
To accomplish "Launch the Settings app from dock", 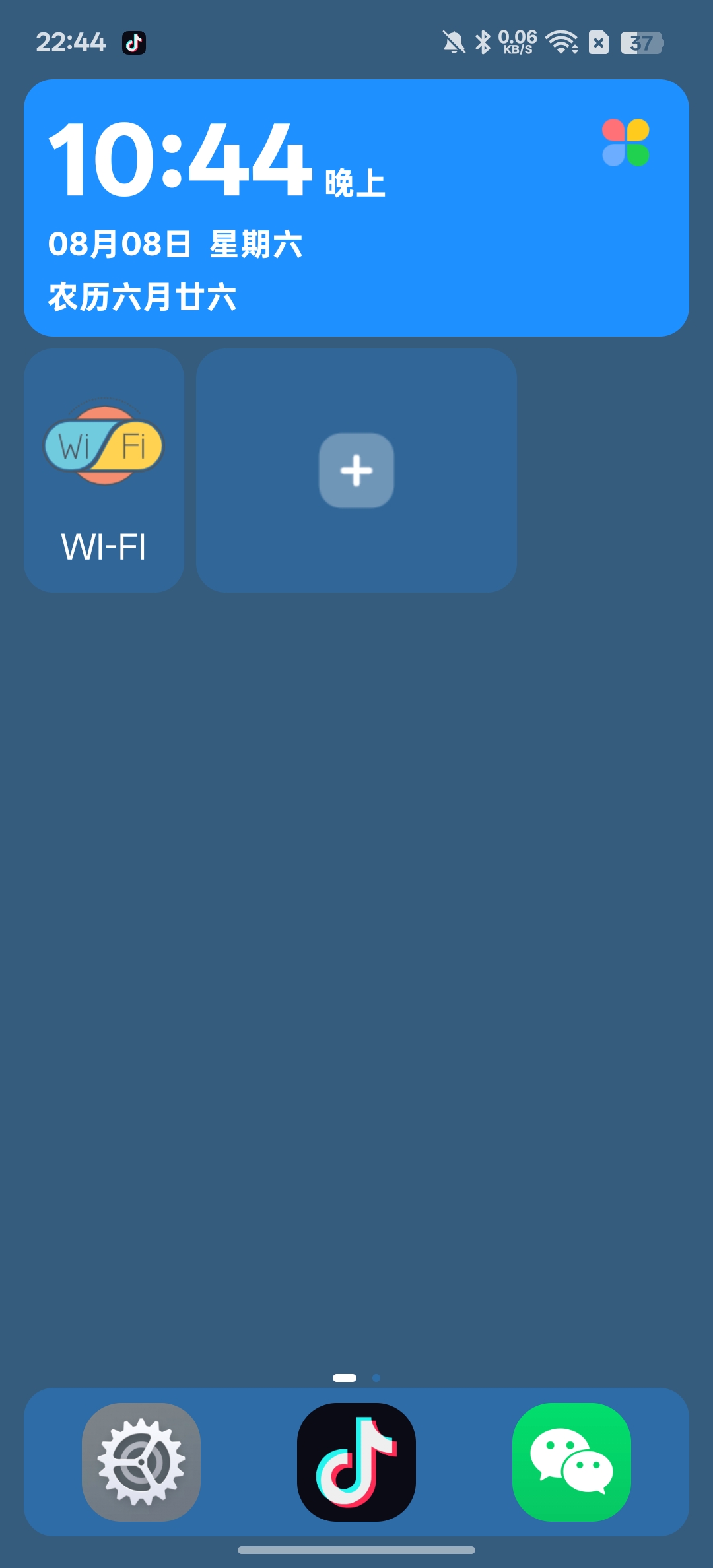I will (x=141, y=1462).
